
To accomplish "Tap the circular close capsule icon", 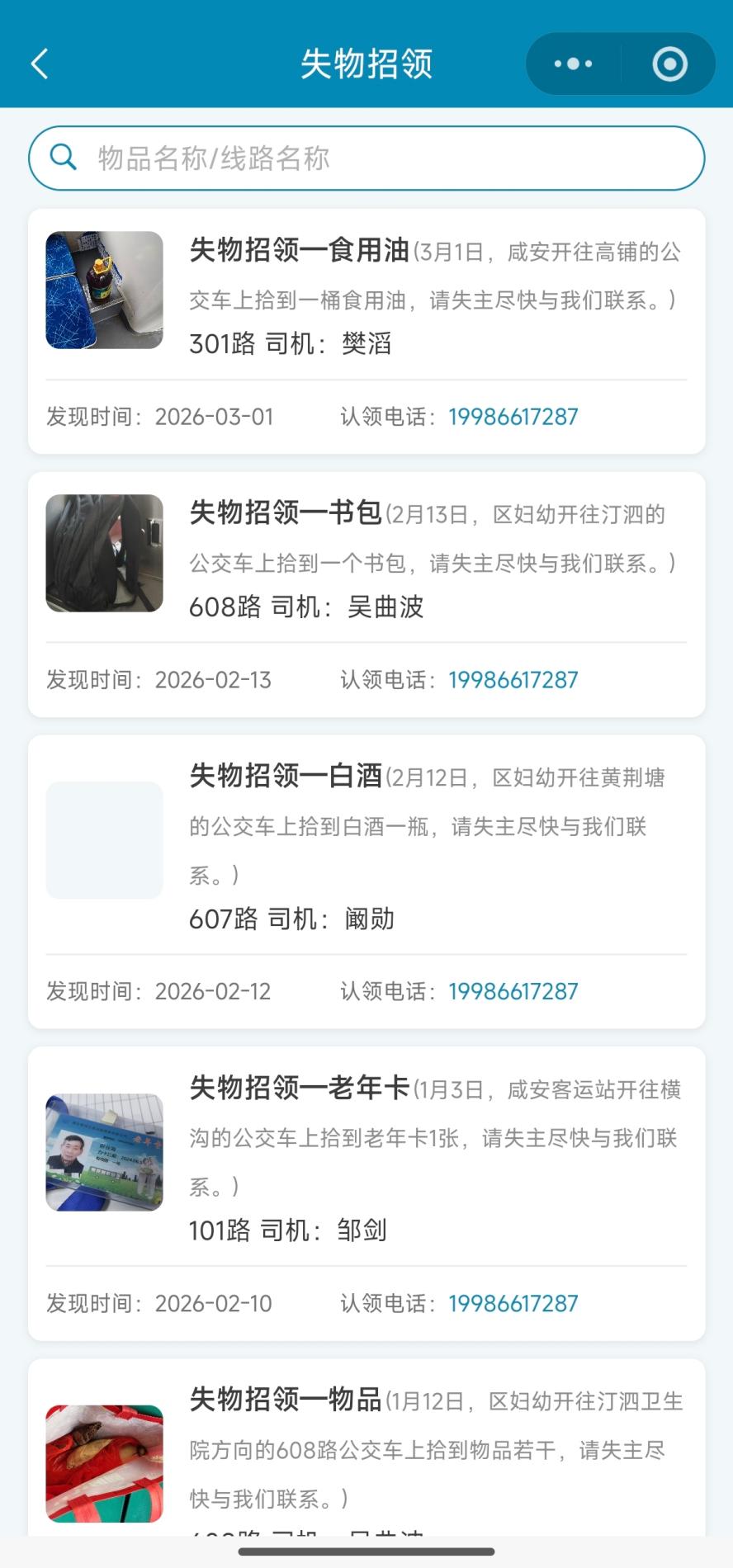I will pyautogui.click(x=669, y=64).
